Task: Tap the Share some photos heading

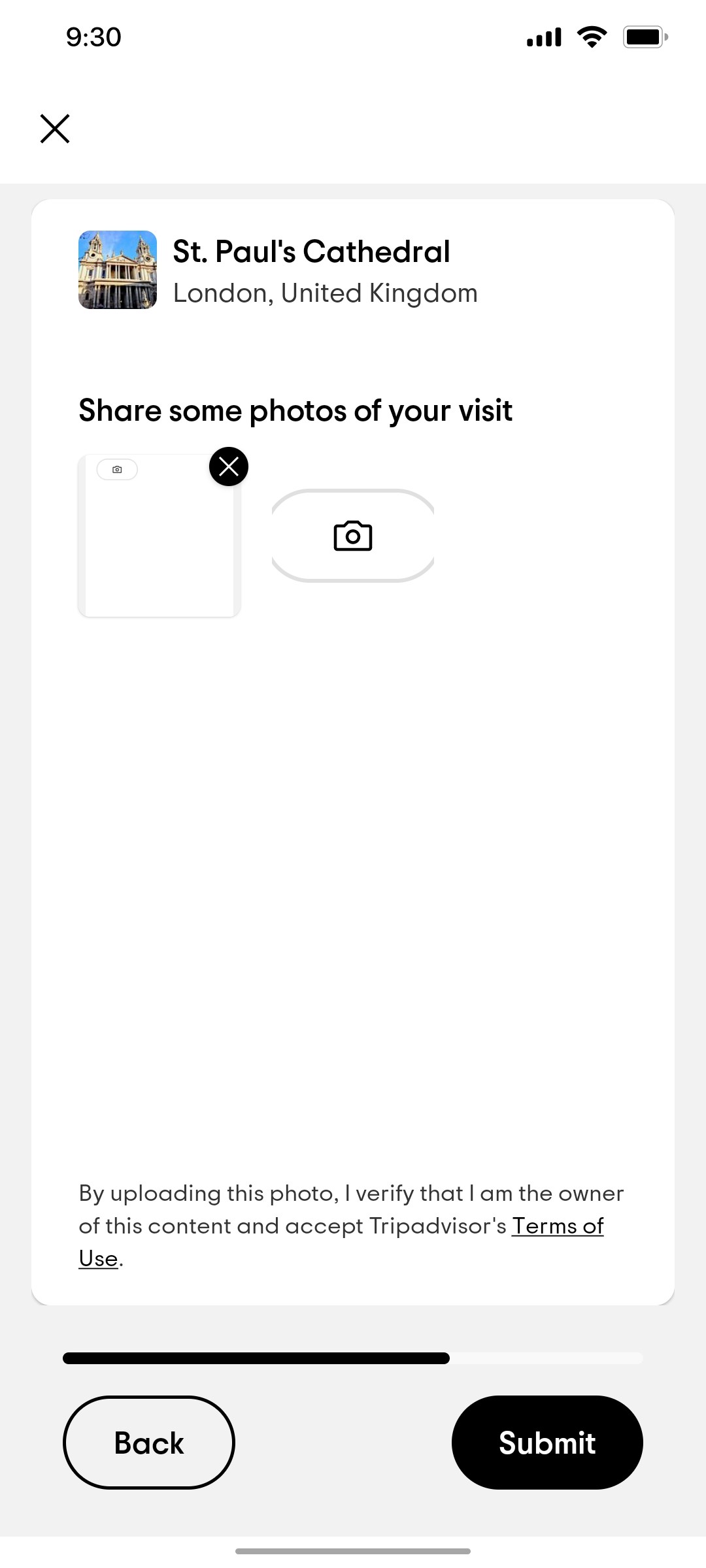Action: point(295,410)
